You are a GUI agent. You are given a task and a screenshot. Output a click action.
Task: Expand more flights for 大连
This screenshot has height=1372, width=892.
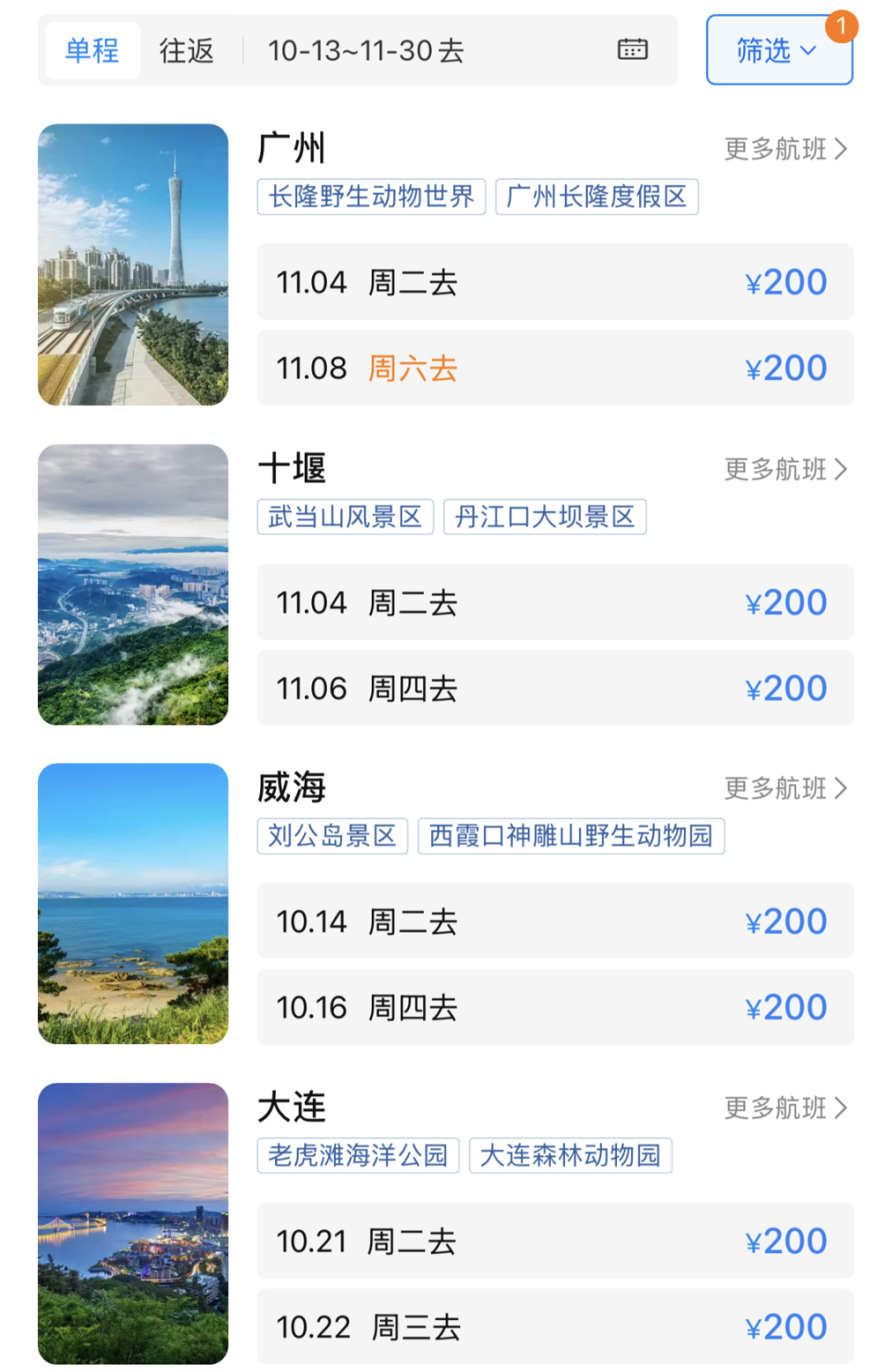pyautogui.click(x=785, y=1109)
